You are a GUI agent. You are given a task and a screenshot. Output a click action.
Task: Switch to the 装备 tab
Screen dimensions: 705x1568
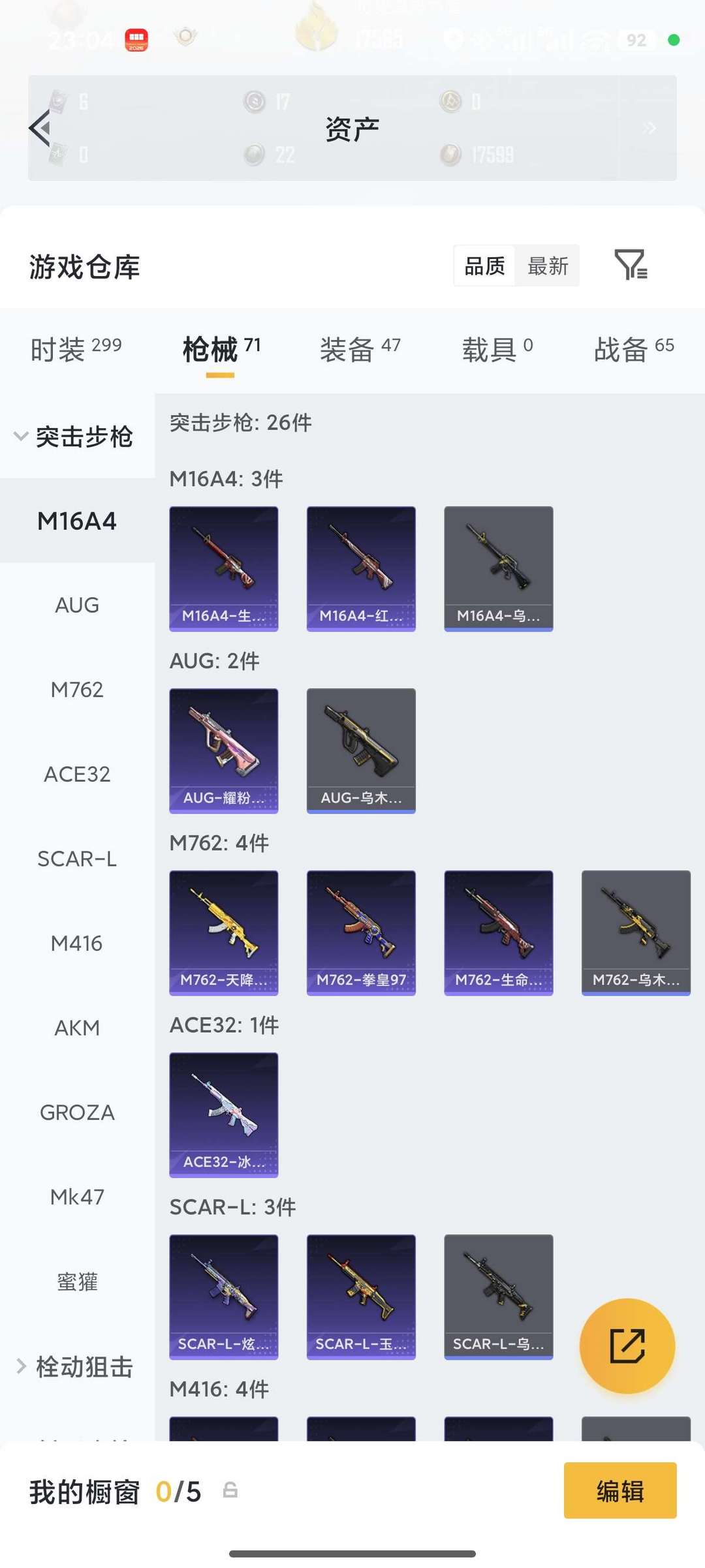360,349
